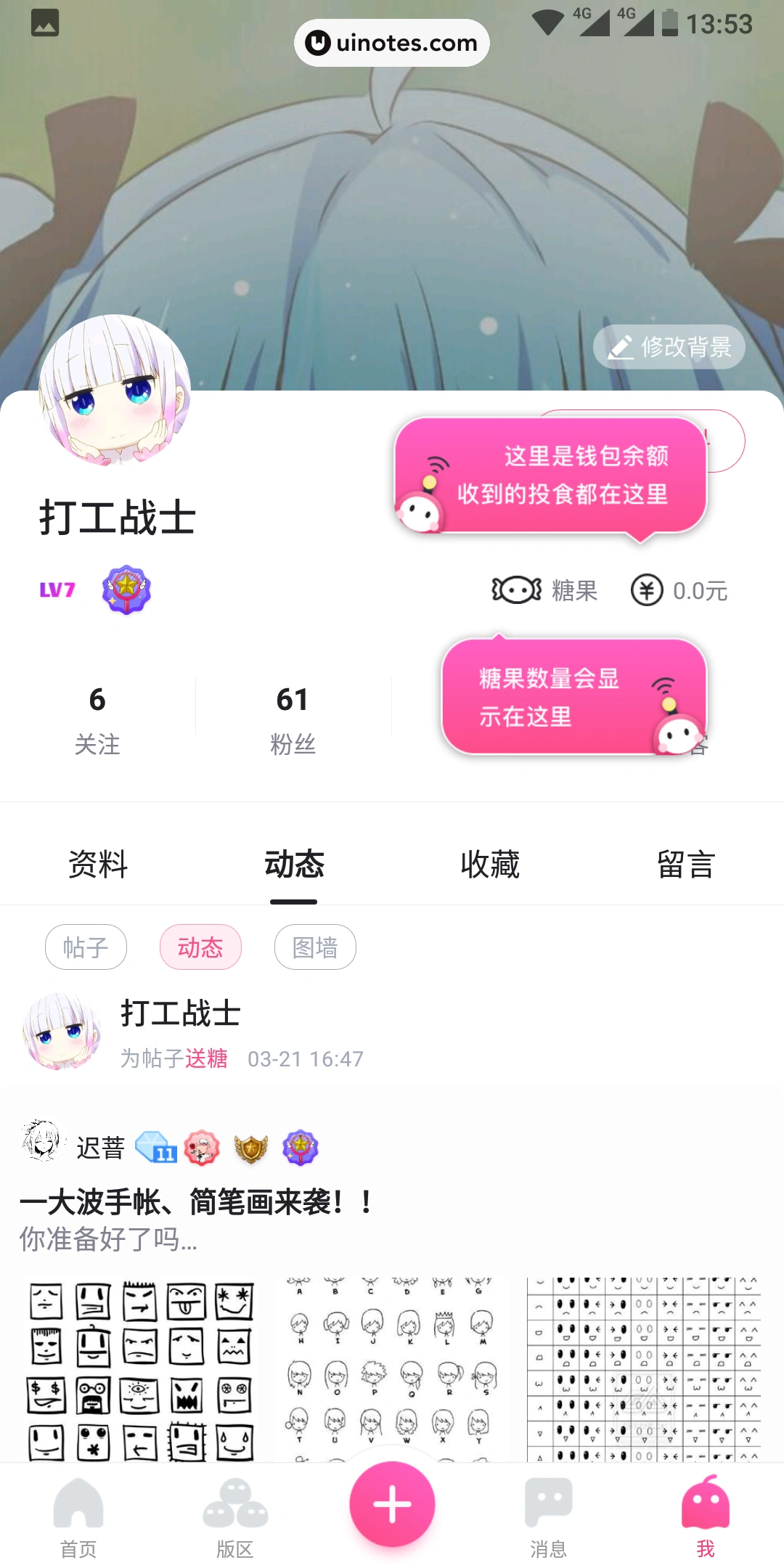Go to the 首页 home tab

point(78,1517)
